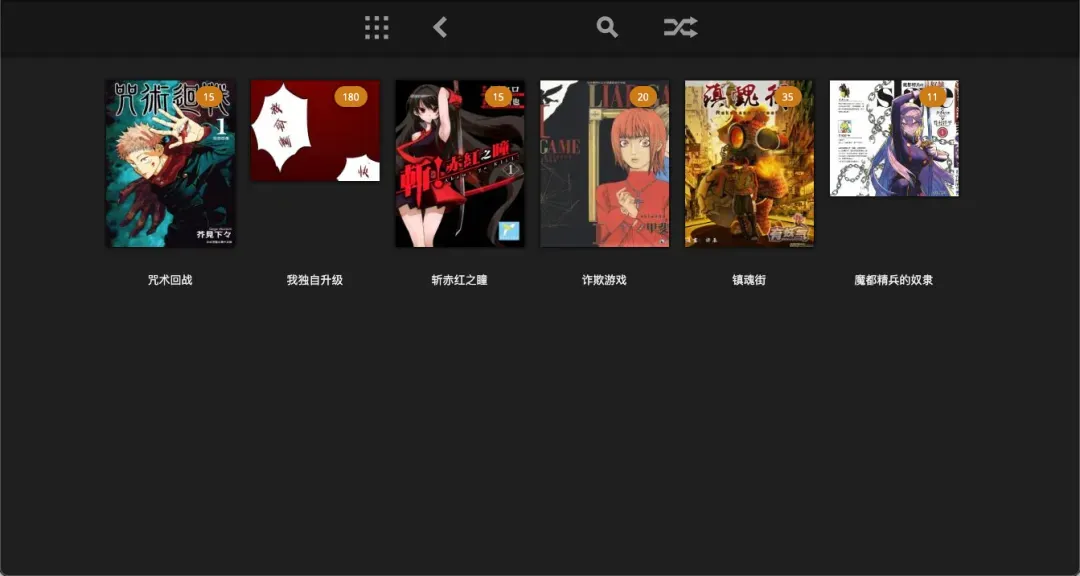This screenshot has height=576, width=1080.
Task: Open the 镇魂街 manga
Action: pyautogui.click(x=749, y=164)
